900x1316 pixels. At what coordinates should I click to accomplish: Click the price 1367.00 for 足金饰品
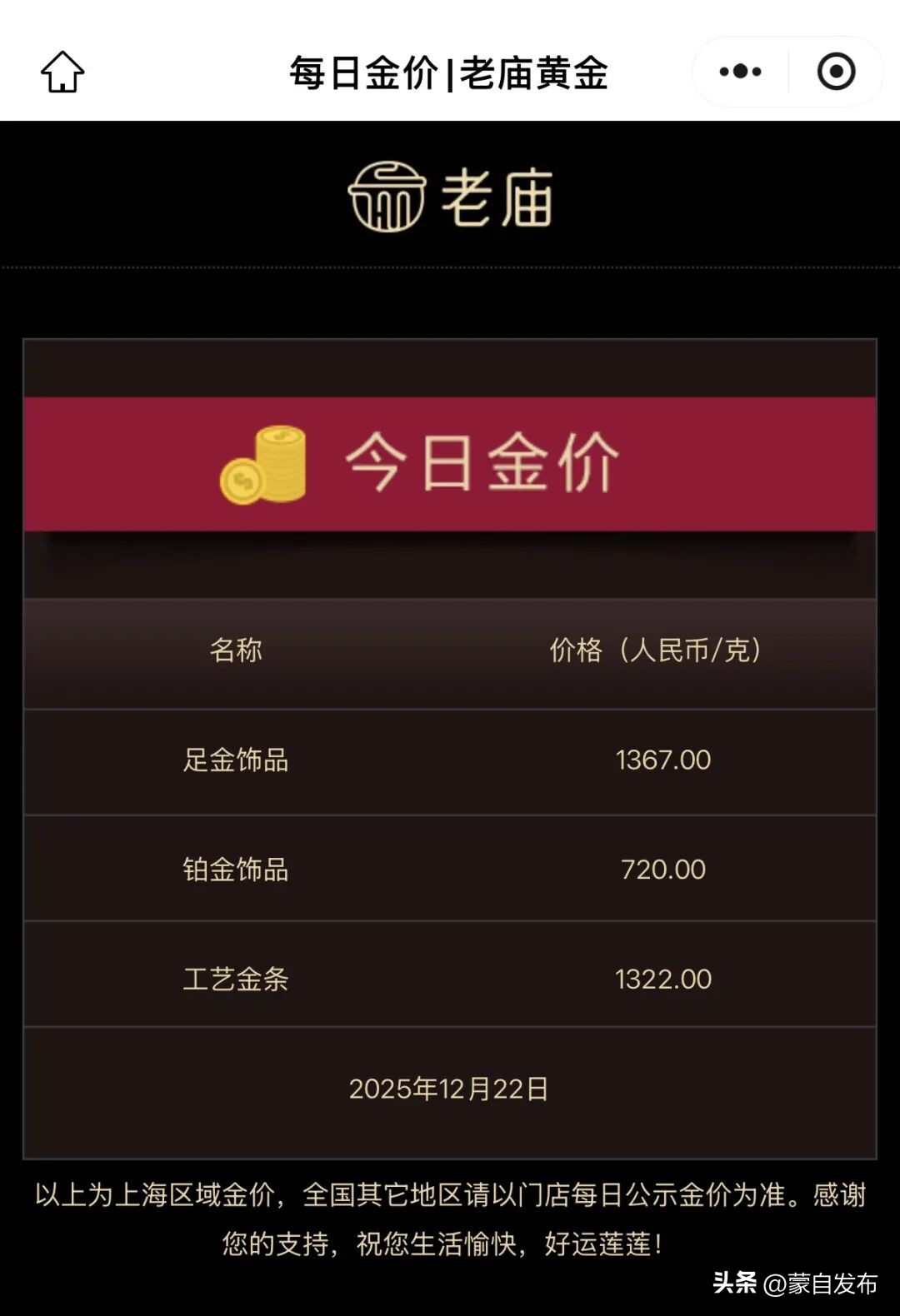coord(661,760)
